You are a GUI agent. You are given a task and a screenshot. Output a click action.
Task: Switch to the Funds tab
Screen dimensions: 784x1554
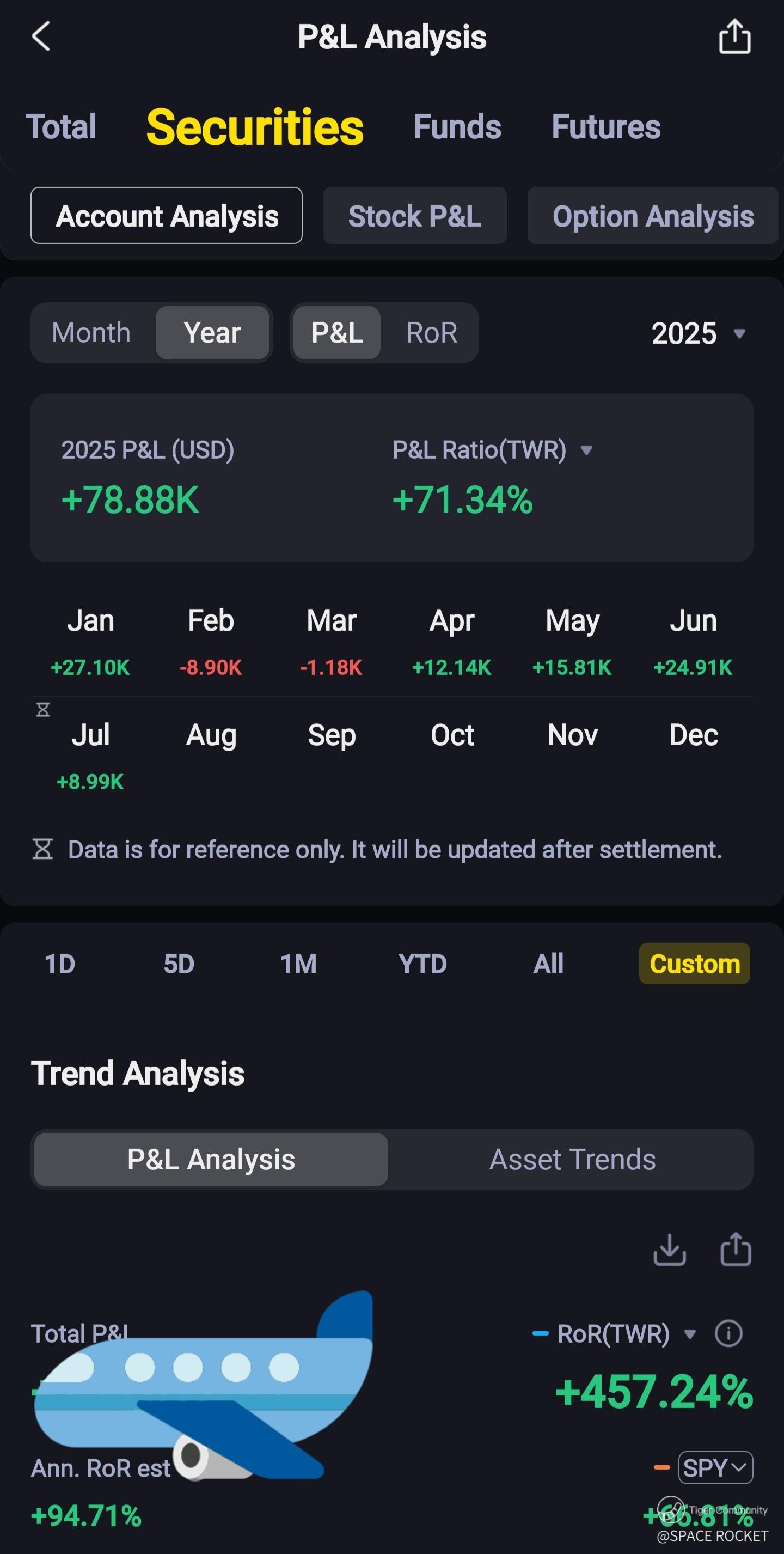[x=457, y=127]
